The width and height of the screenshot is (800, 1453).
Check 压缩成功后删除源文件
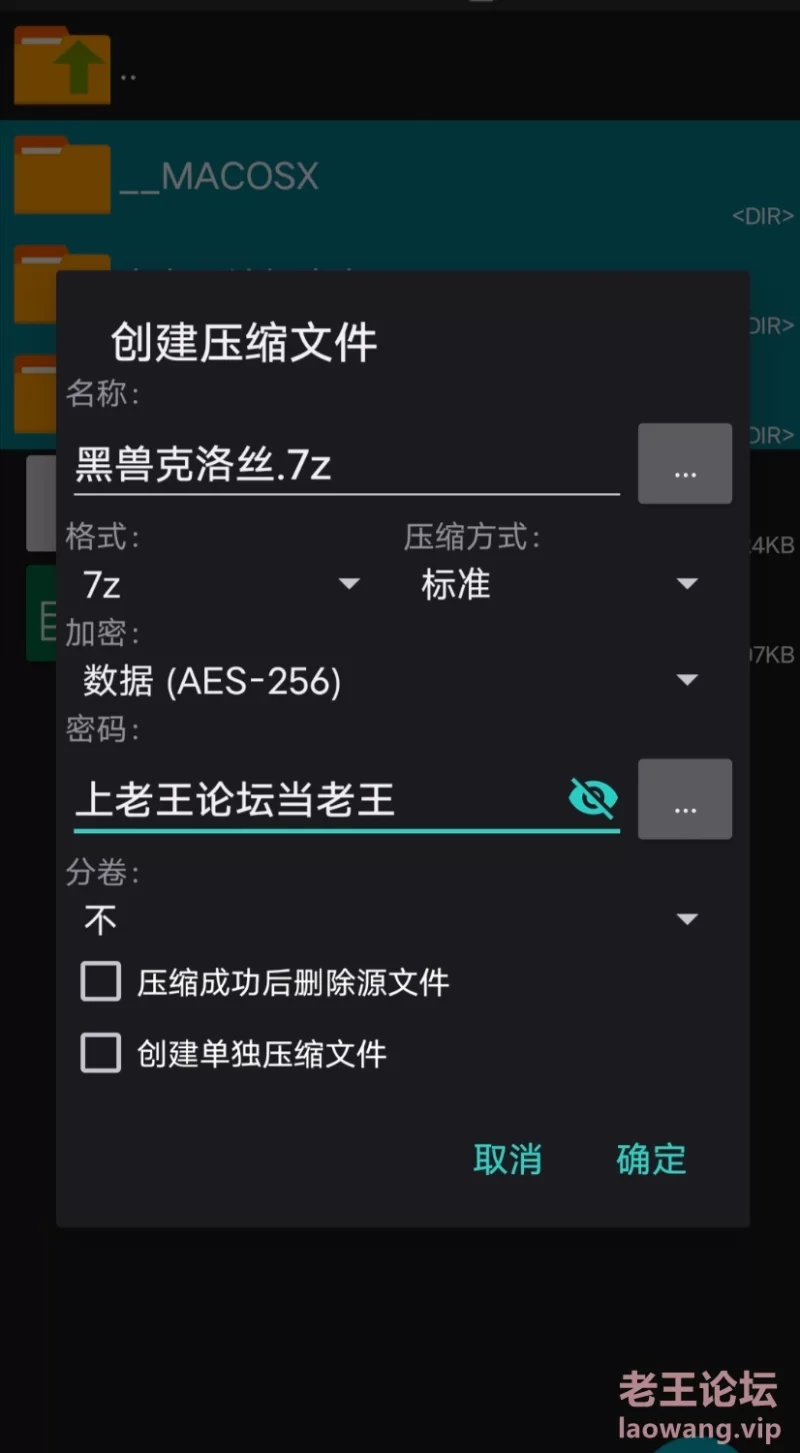(x=101, y=982)
